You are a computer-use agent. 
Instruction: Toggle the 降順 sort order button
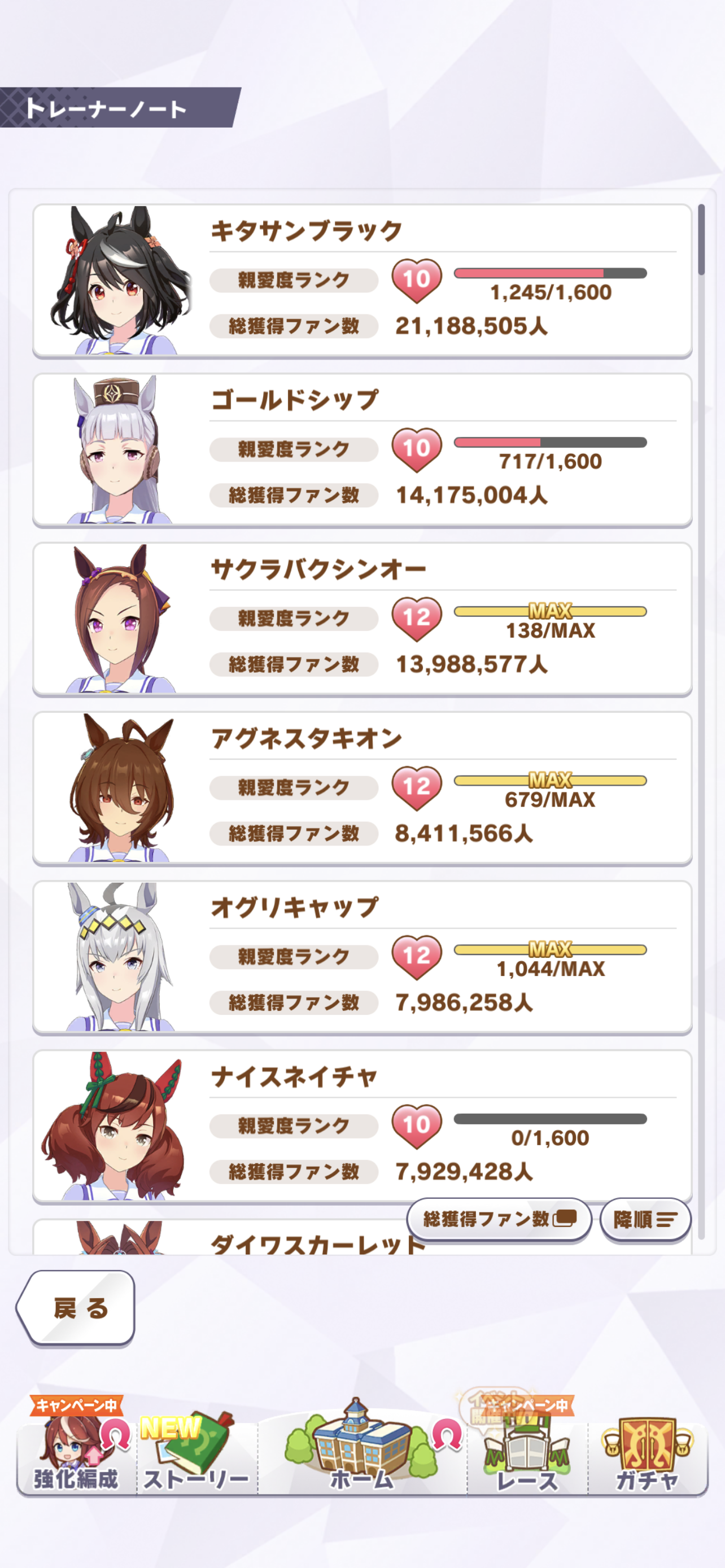click(645, 1219)
